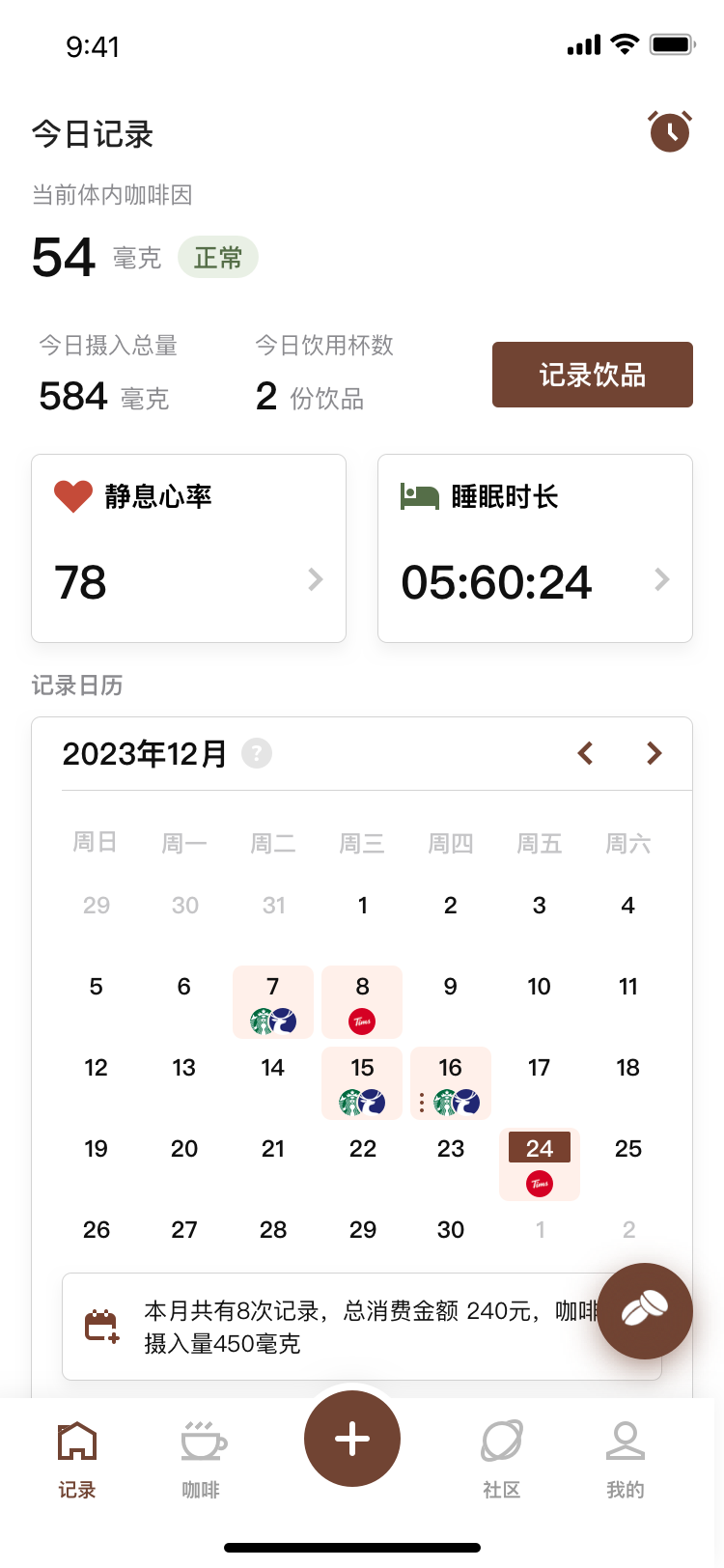Advance to next month with right chevron
The height and width of the screenshot is (1568, 724).
pos(654,753)
